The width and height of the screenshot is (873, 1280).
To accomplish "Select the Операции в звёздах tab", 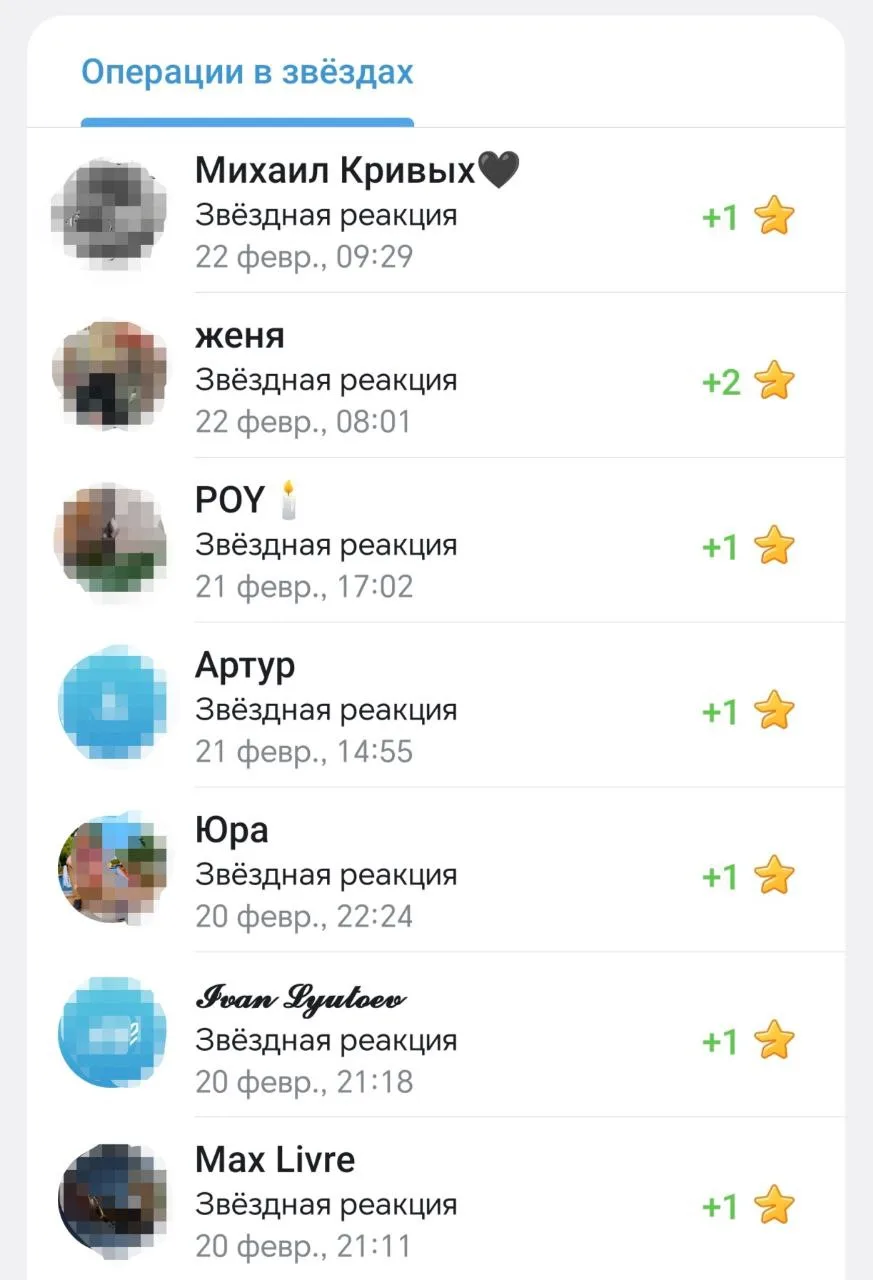I will (247, 73).
